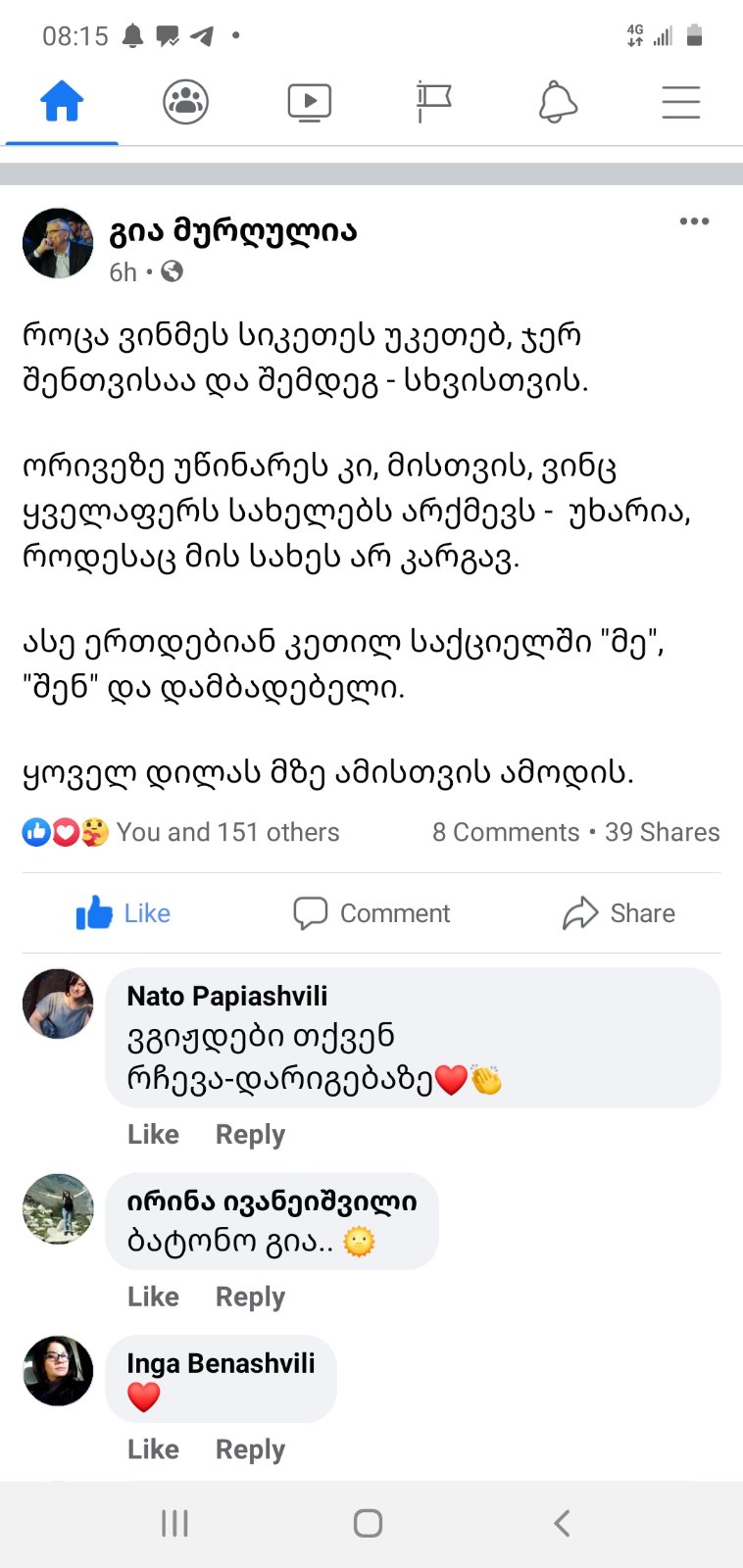Screen dimensions: 743x1568
Task: Share this post
Action: point(619,913)
